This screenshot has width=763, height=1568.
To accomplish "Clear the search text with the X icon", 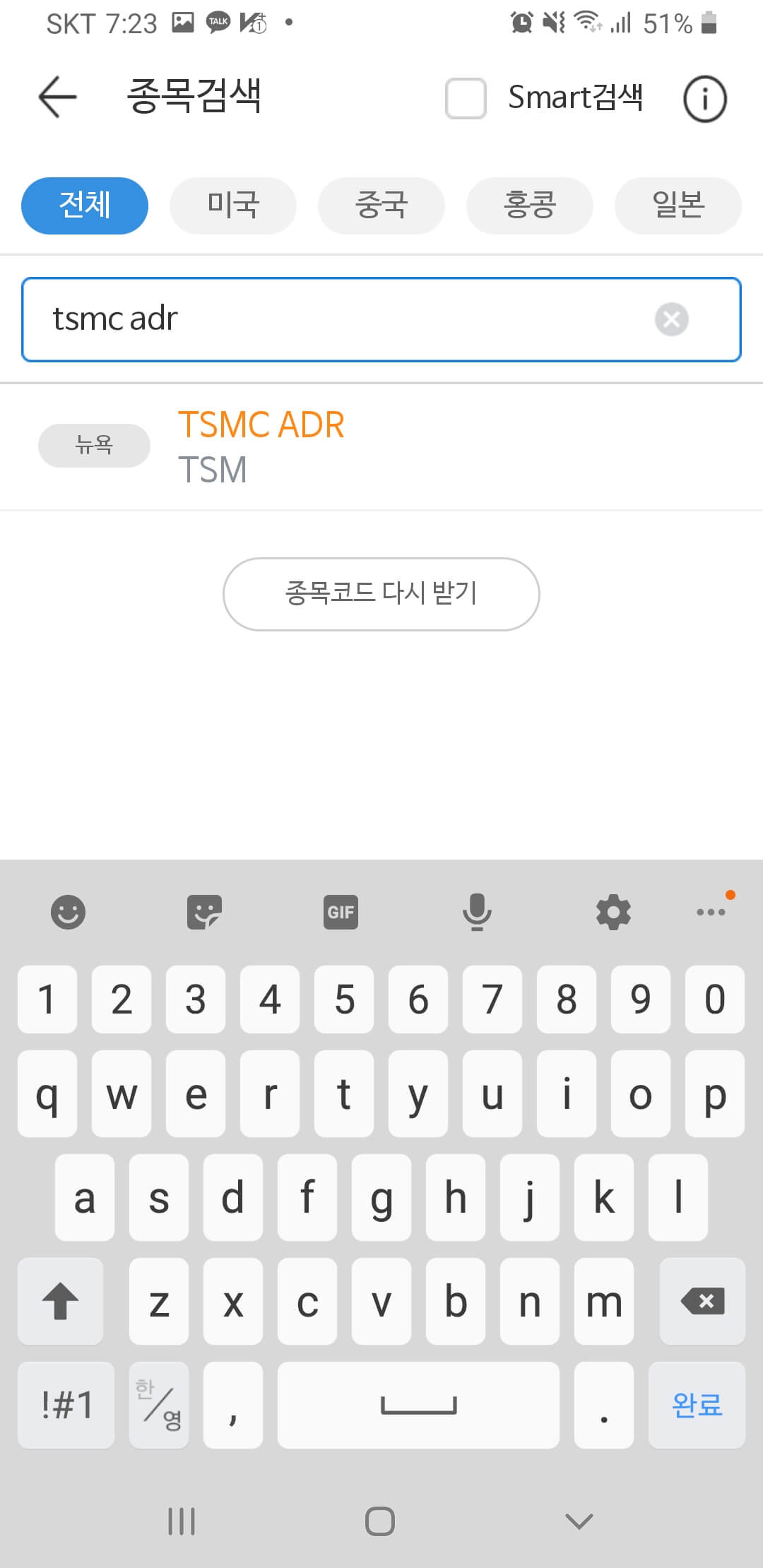I will point(670,319).
